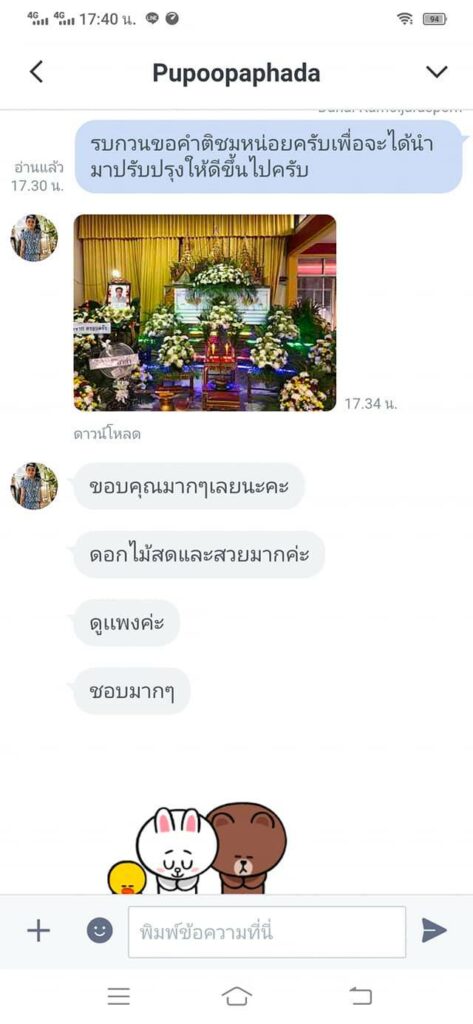Open the plus attachment menu
This screenshot has width=473, height=1024.
tap(39, 931)
